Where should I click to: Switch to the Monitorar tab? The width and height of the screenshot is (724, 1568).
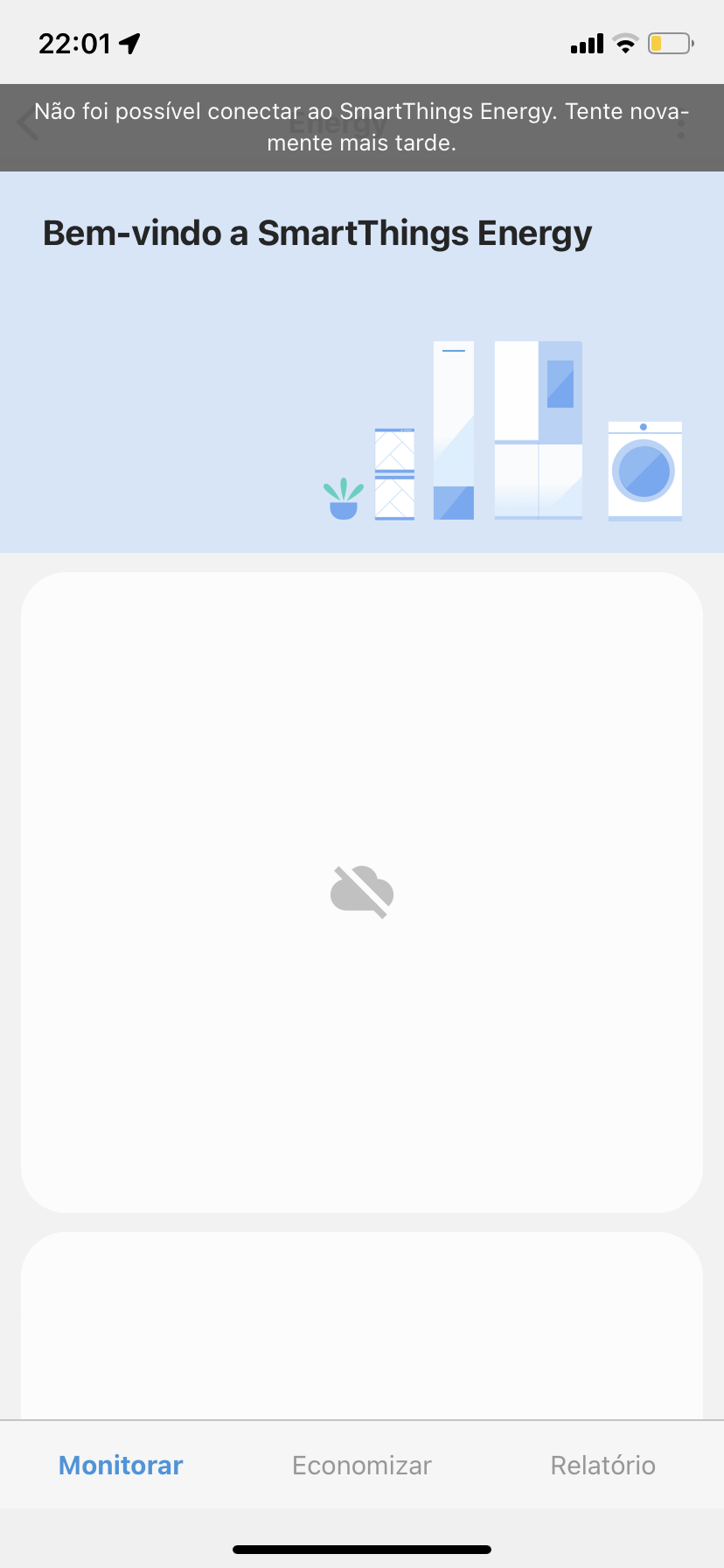tap(121, 1465)
